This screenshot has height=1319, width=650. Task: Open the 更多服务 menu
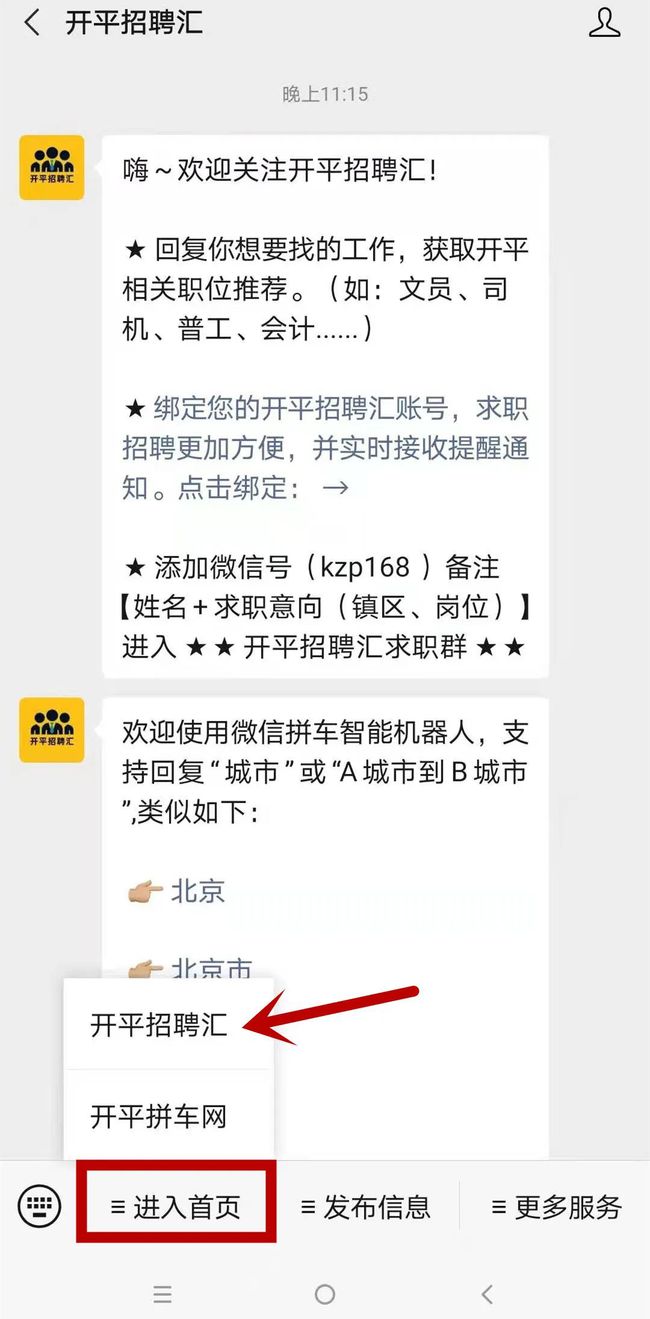pos(556,1207)
